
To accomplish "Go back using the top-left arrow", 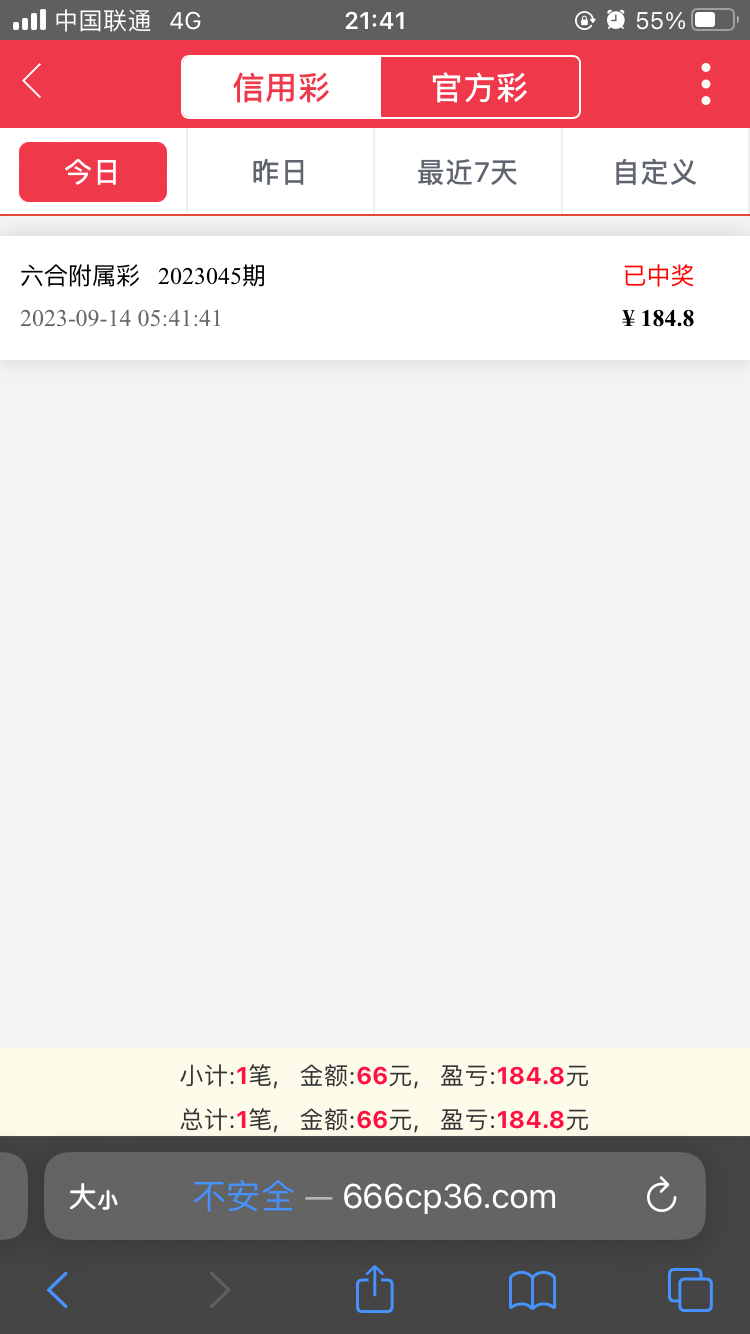I will point(32,82).
